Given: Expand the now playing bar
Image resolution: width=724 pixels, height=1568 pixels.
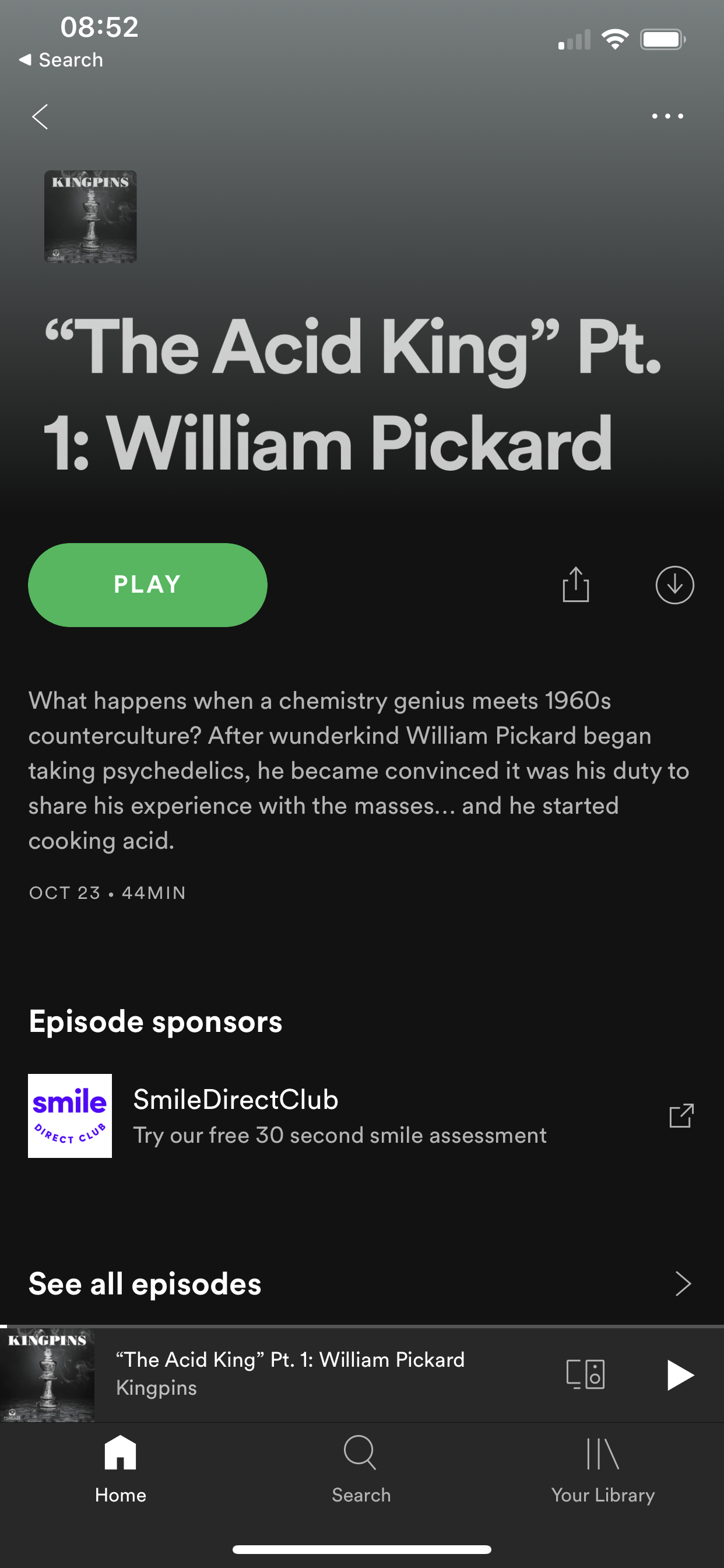Looking at the screenshot, I should point(317,1373).
